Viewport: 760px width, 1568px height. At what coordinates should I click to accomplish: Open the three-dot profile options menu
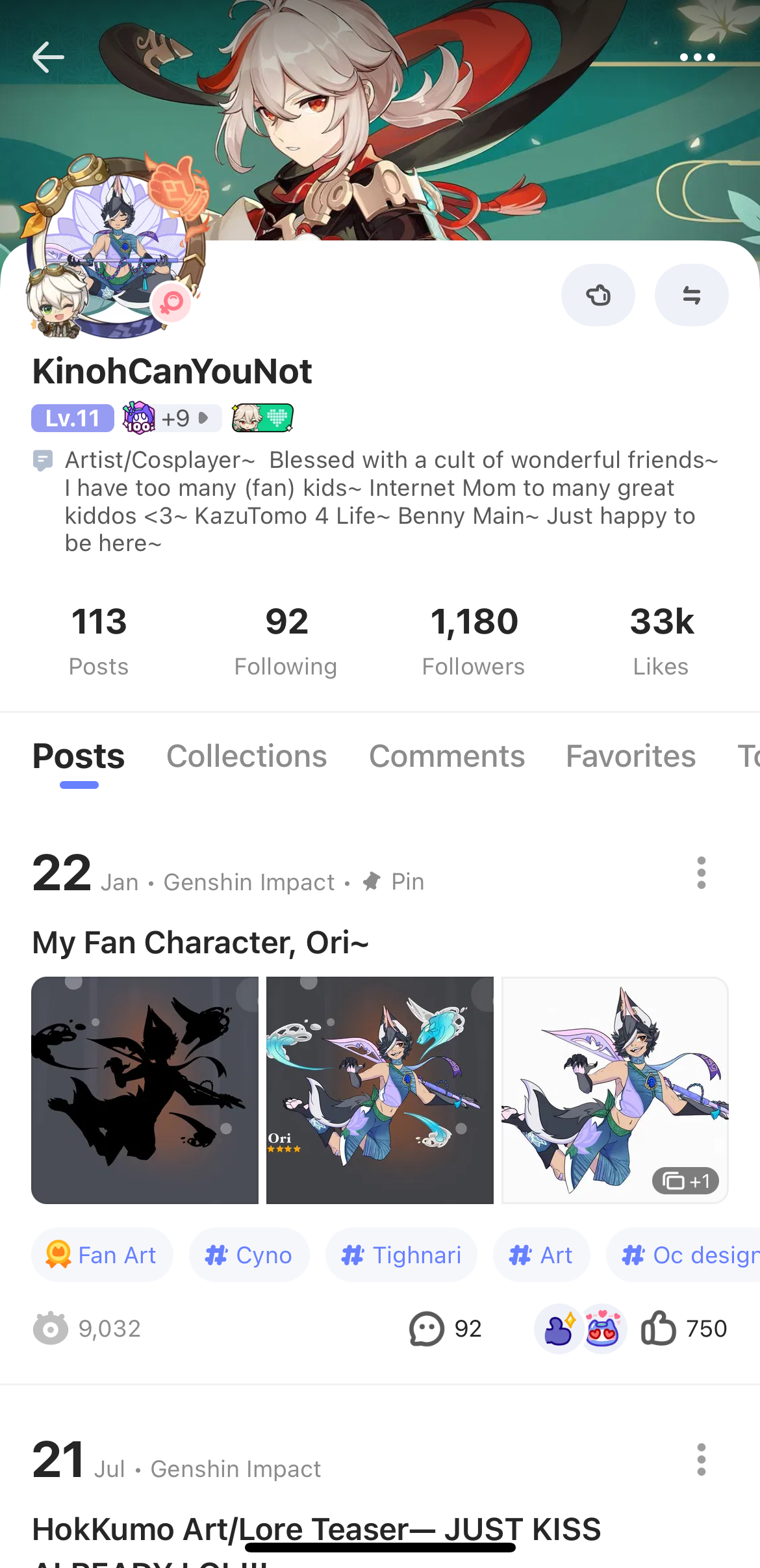click(696, 57)
